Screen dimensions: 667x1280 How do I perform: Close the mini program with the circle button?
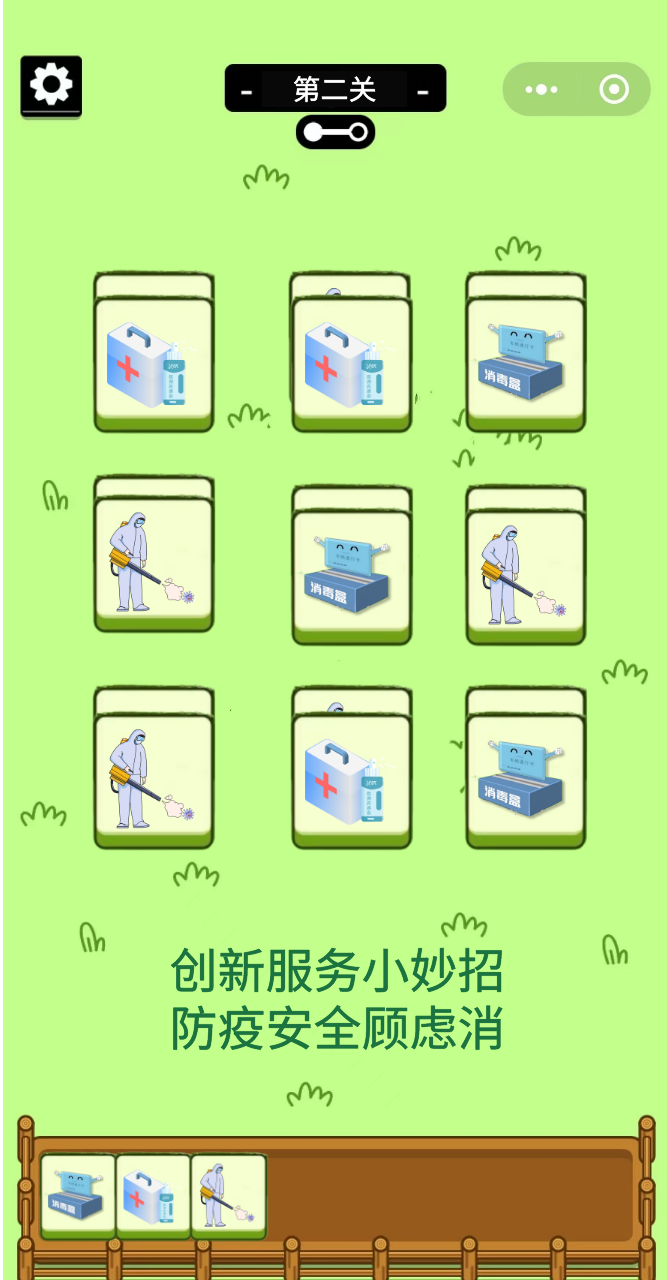(613, 90)
